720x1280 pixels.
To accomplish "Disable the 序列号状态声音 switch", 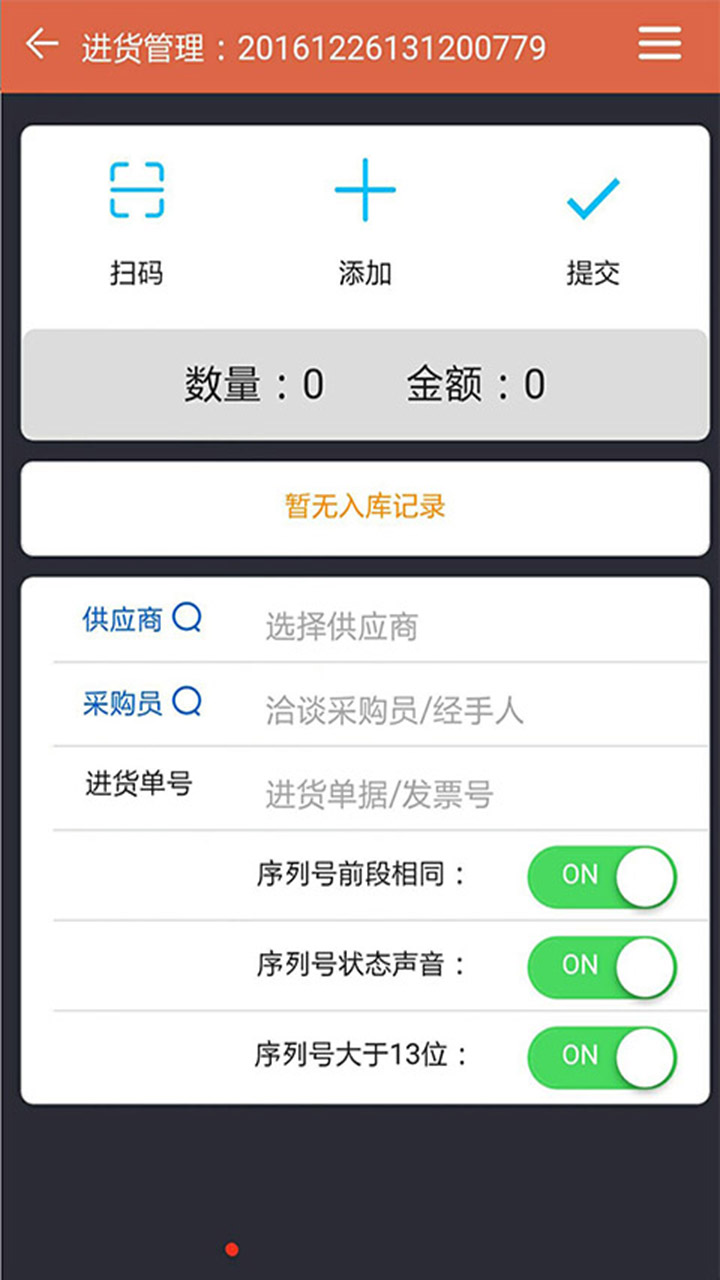I will pyautogui.click(x=602, y=967).
